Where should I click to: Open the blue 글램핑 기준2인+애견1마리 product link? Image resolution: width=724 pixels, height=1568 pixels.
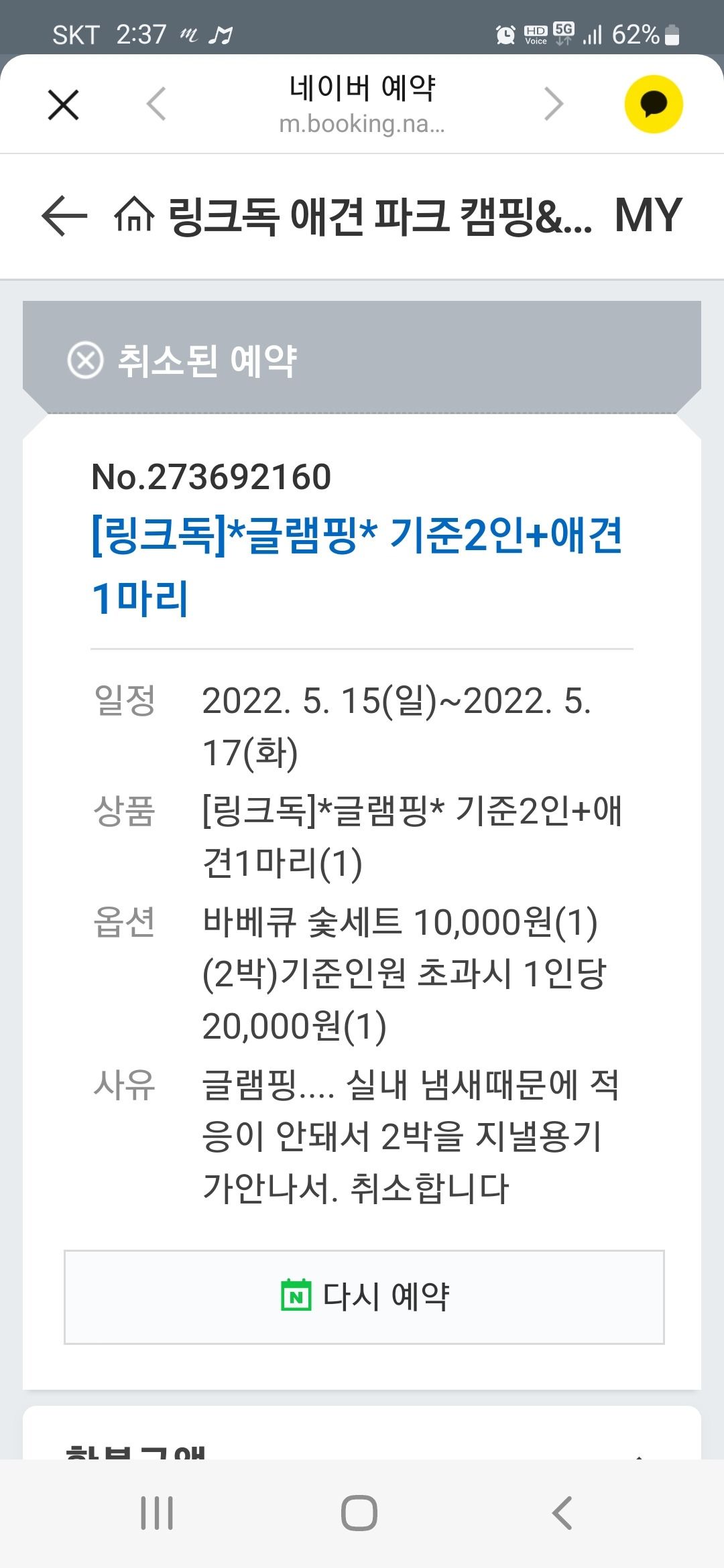pyautogui.click(x=357, y=566)
